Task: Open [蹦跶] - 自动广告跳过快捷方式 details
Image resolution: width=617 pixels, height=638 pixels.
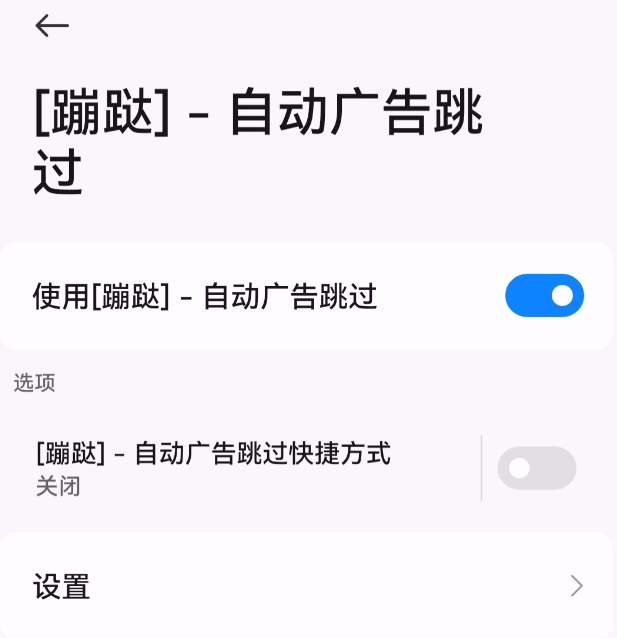Action: point(212,467)
